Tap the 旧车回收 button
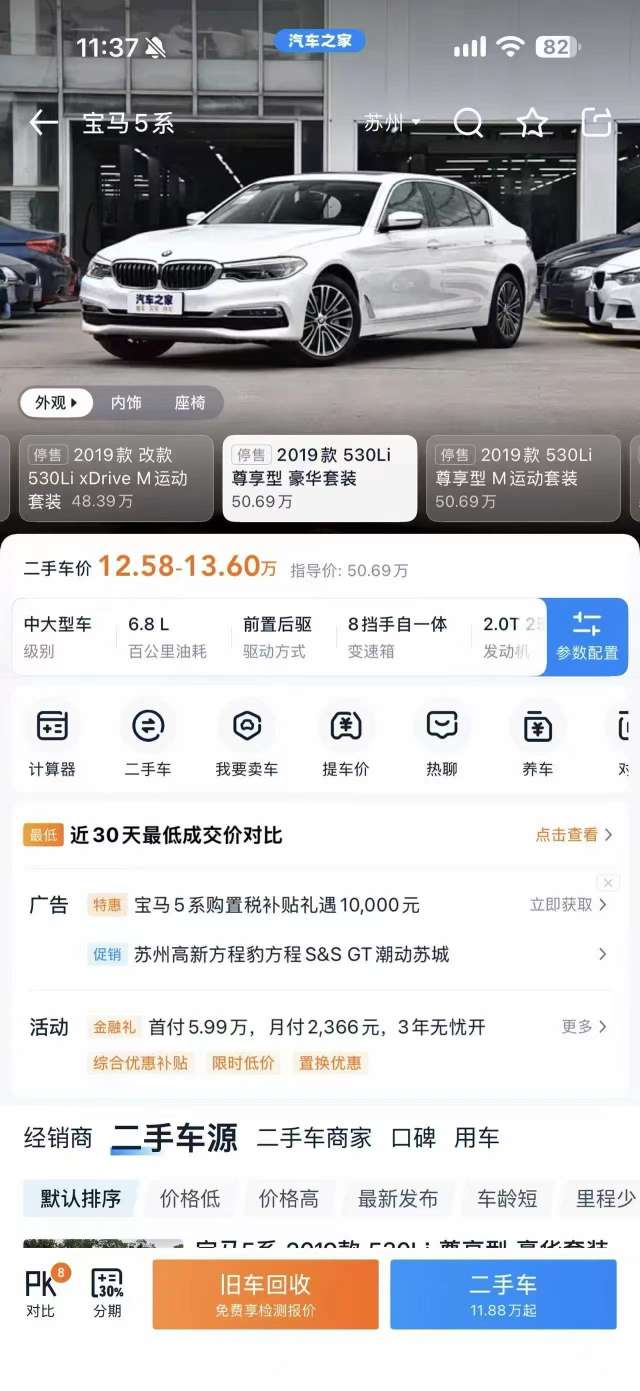The height and width of the screenshot is (1391, 640). (x=265, y=1294)
